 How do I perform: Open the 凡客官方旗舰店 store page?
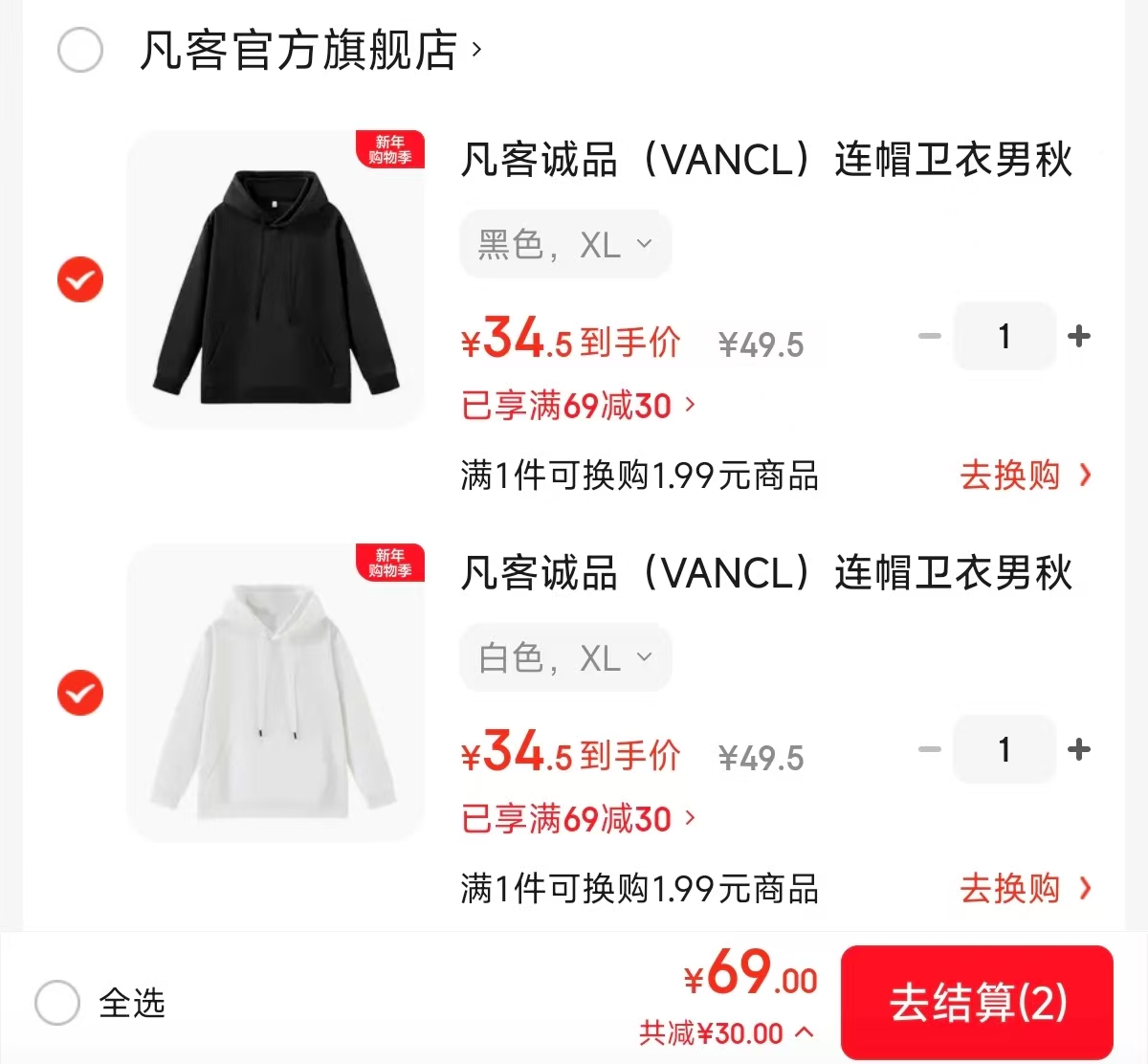pyautogui.click(x=310, y=50)
